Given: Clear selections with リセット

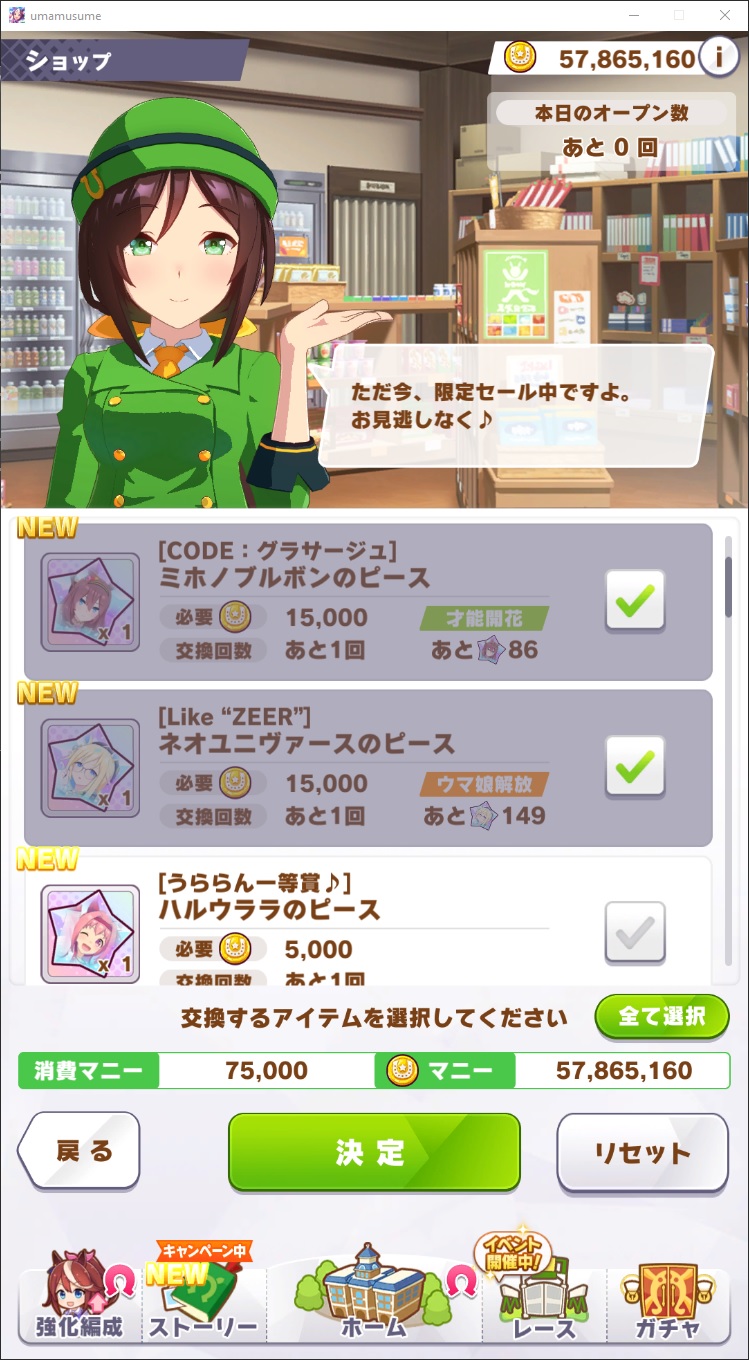Looking at the screenshot, I should (x=642, y=1152).
